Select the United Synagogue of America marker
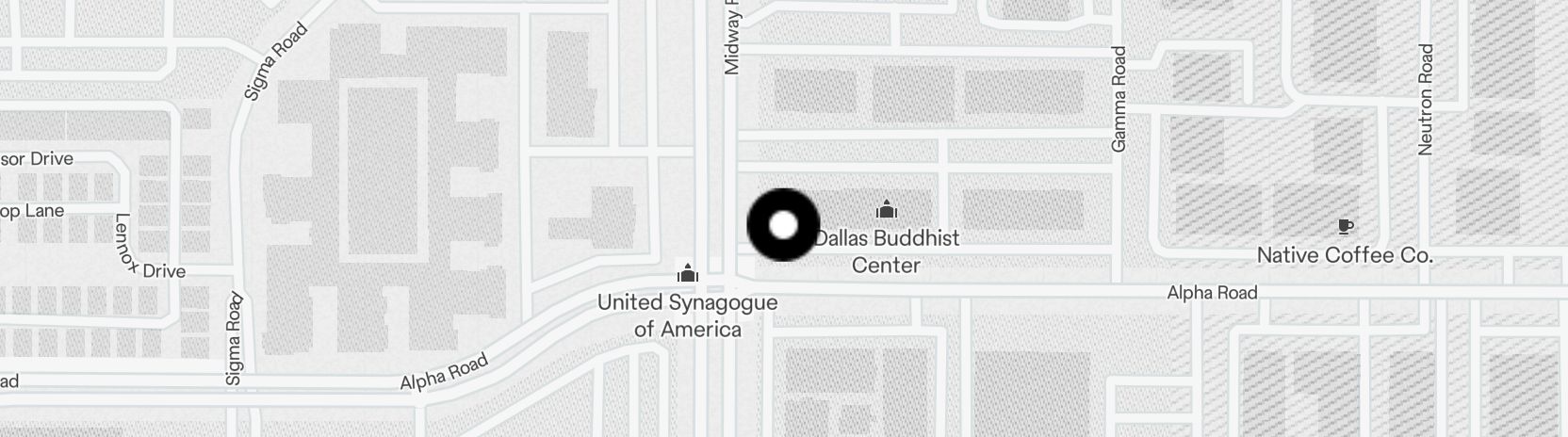This screenshot has width=1568, height=437. click(688, 273)
